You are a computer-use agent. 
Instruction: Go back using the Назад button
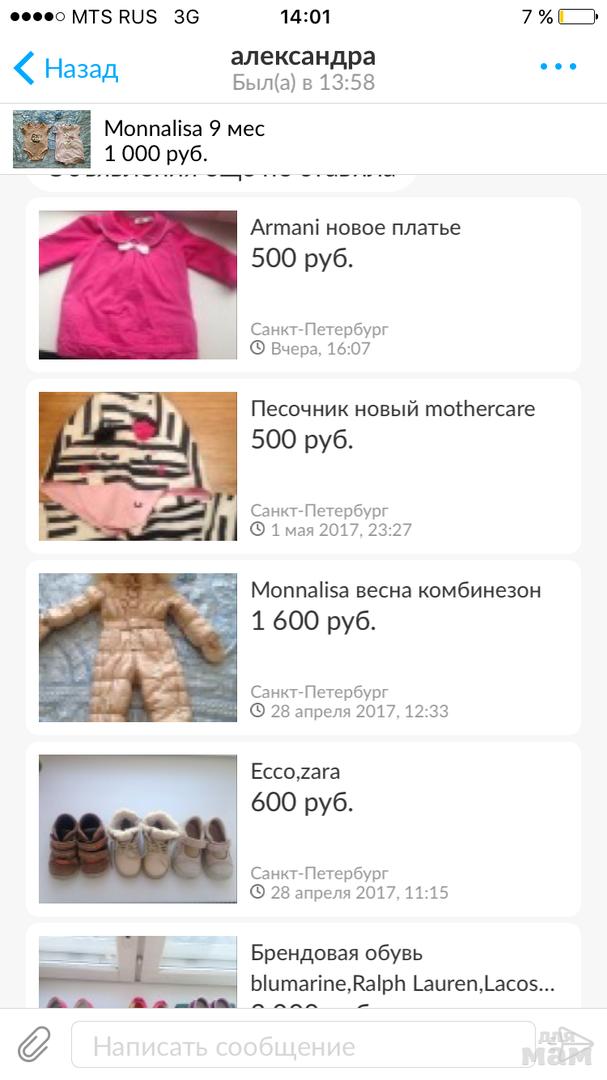click(x=66, y=69)
